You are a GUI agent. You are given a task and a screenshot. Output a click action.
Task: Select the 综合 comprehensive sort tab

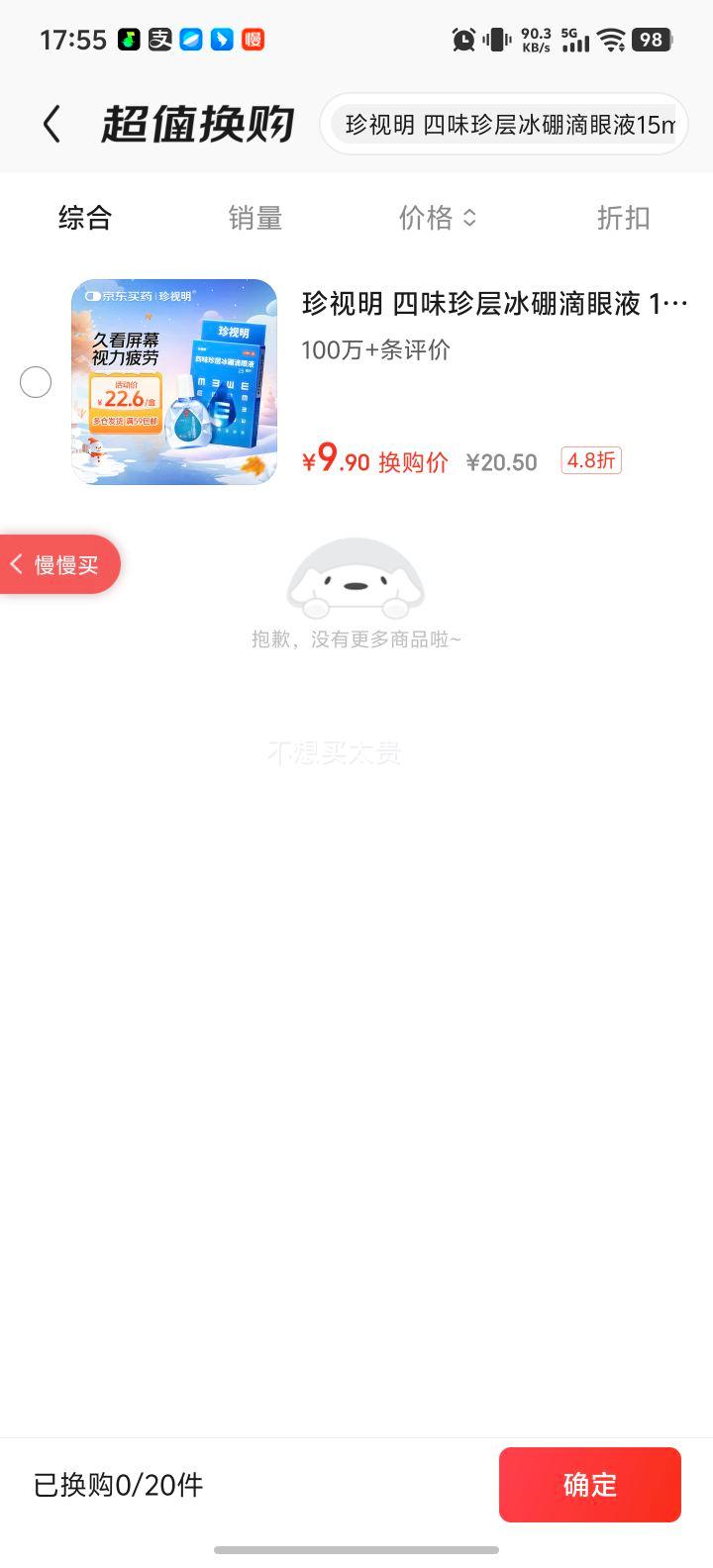[85, 218]
